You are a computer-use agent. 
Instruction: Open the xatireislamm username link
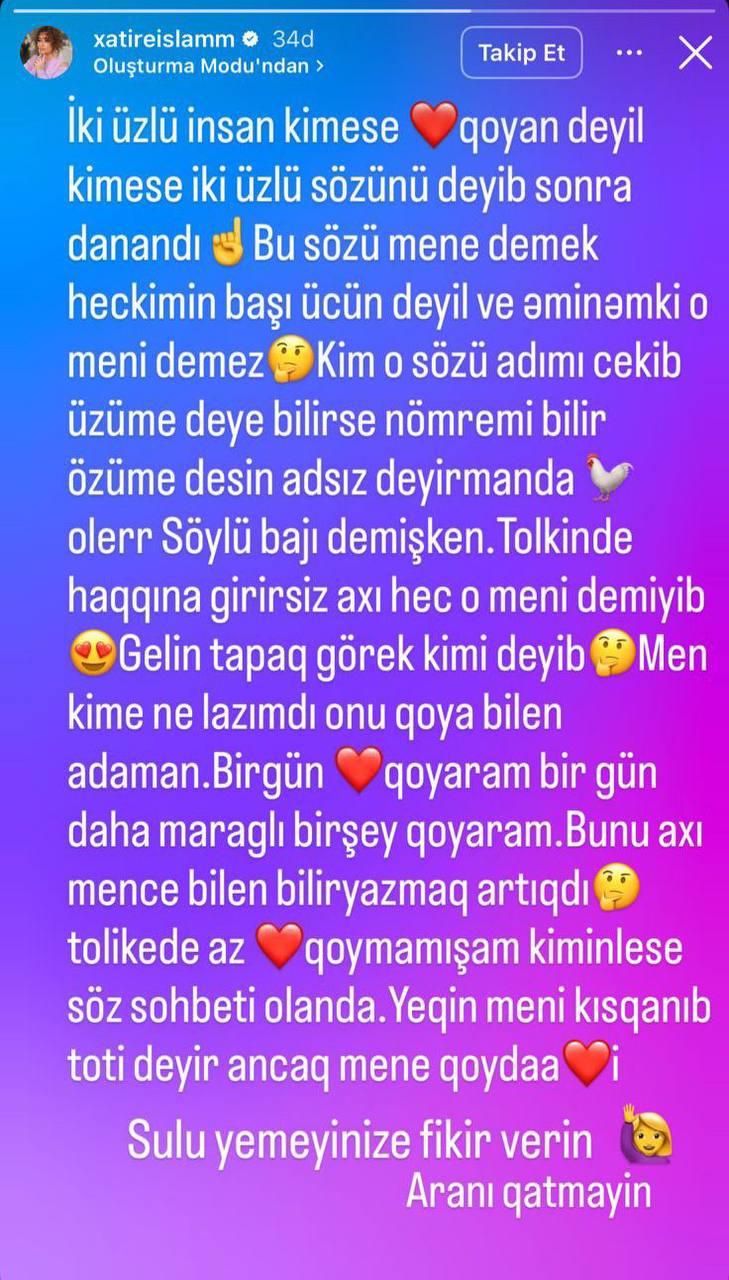pos(163,40)
